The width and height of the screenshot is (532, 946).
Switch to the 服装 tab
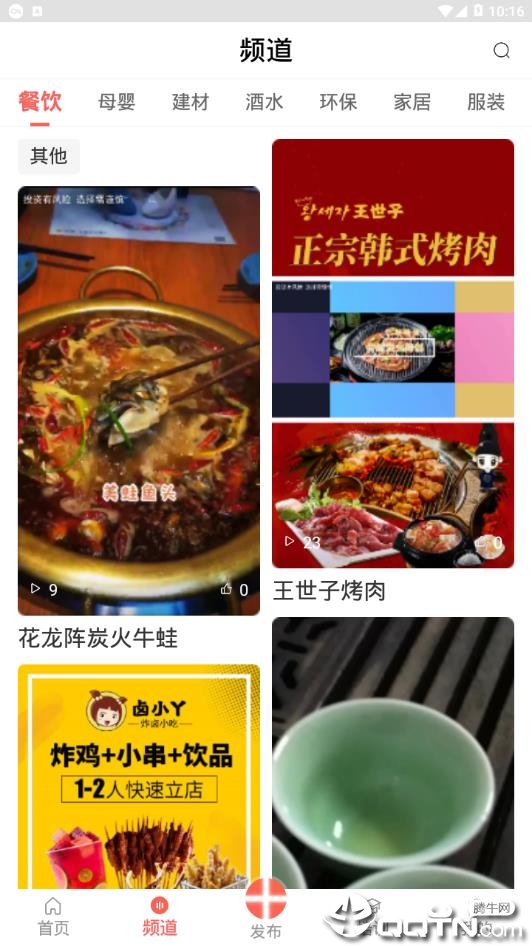pyautogui.click(x=486, y=102)
